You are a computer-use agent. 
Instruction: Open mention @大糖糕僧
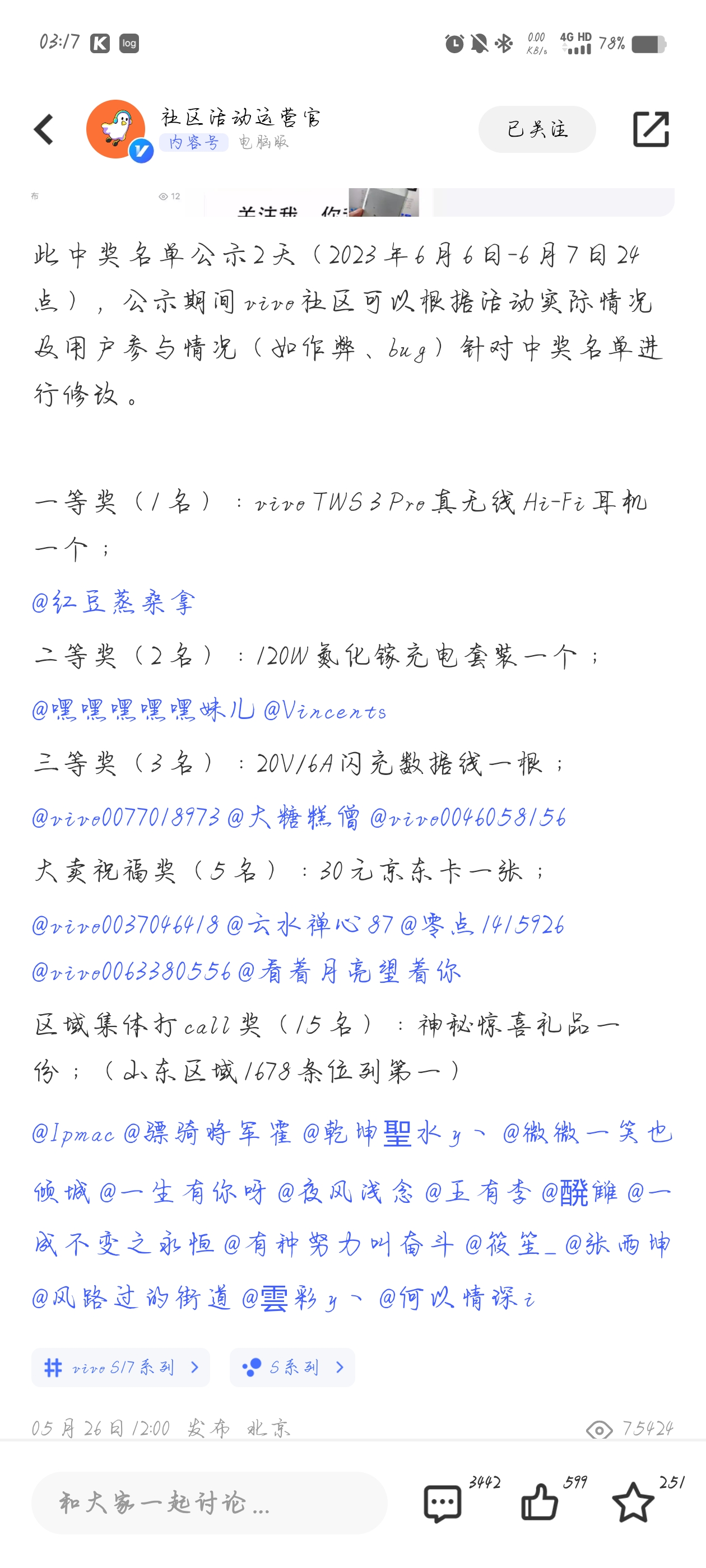[294, 817]
